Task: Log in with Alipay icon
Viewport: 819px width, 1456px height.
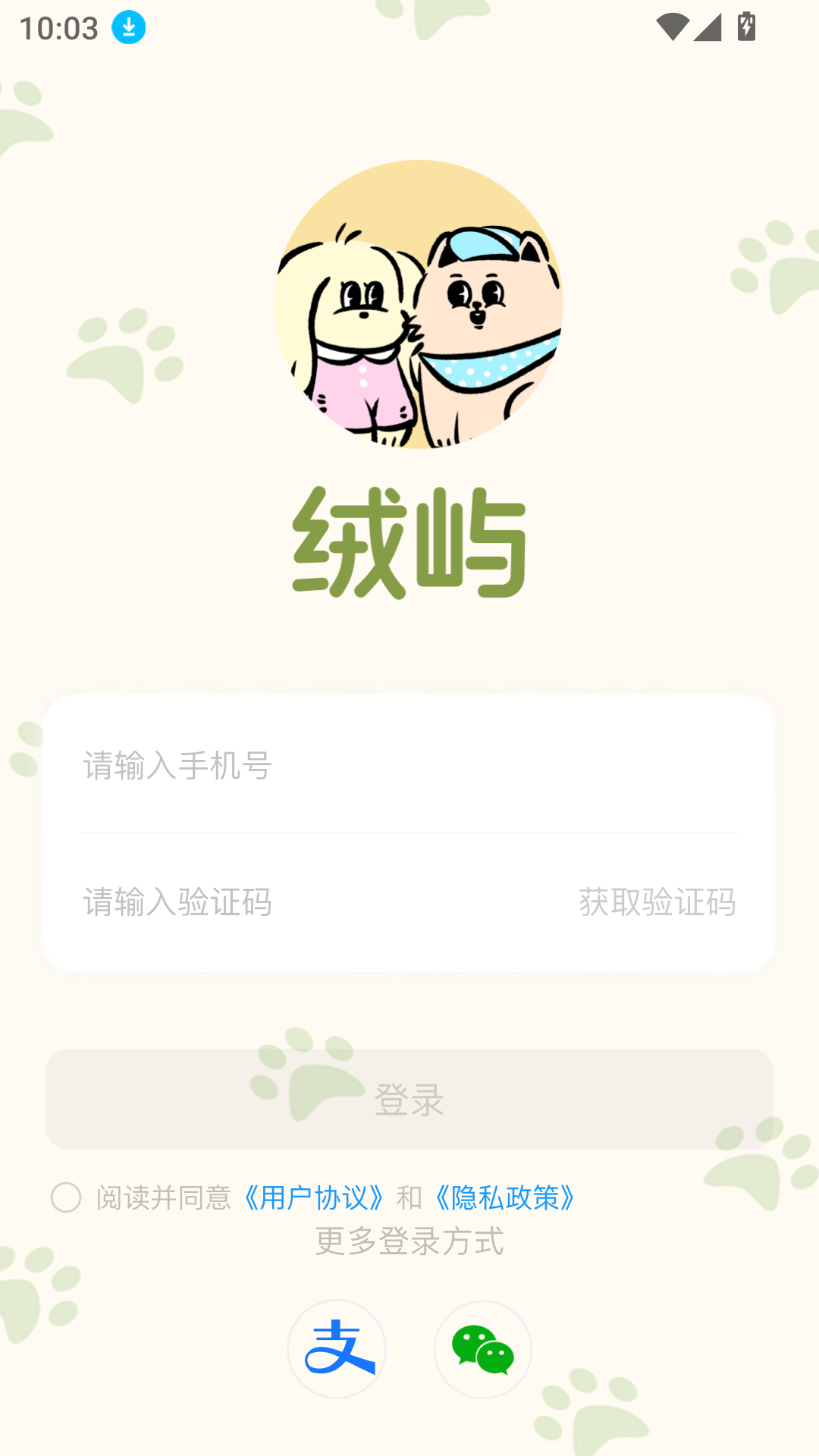Action: pos(337,1349)
